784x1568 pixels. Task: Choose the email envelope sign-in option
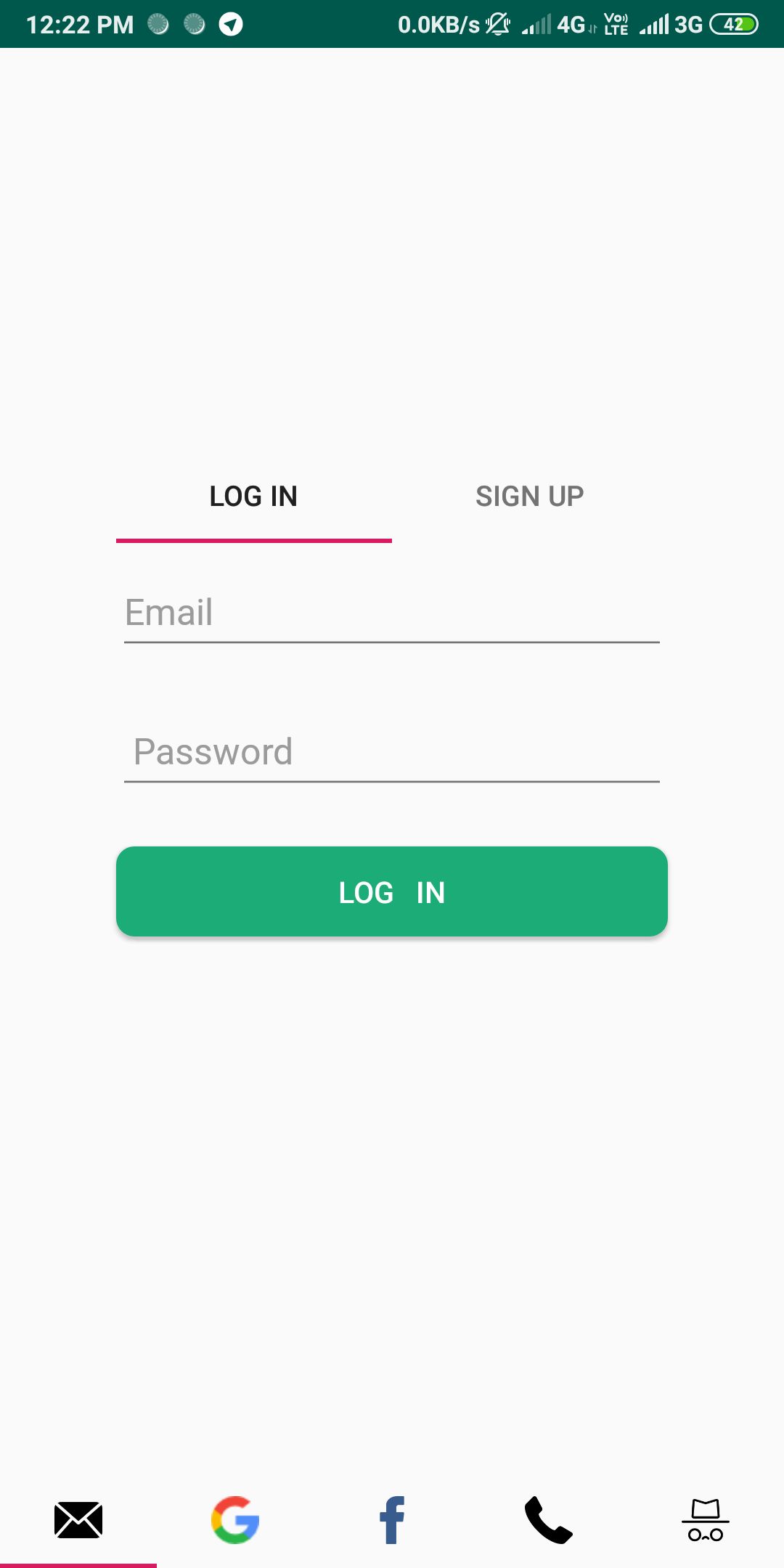tap(78, 1520)
